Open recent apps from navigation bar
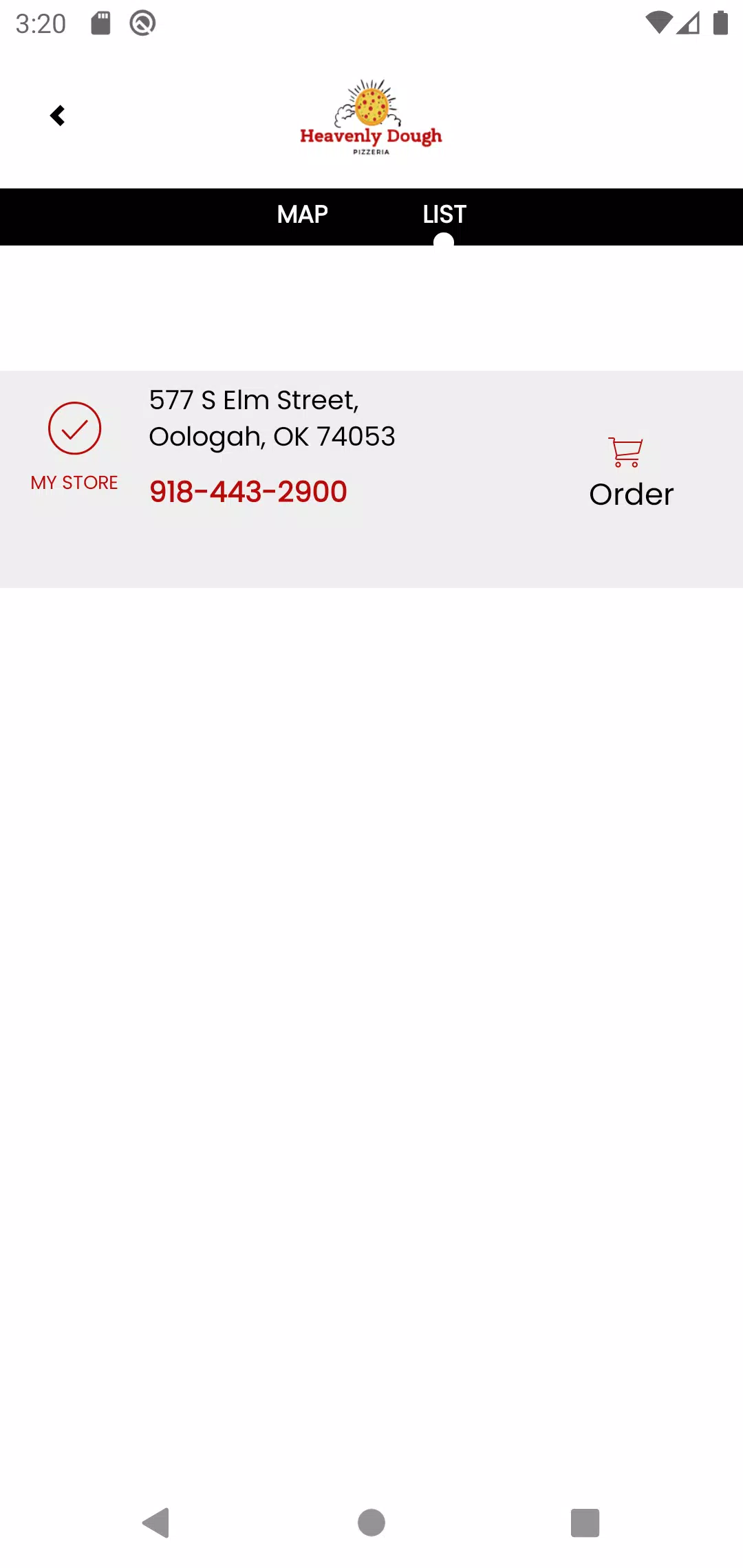The height and width of the screenshot is (1568, 743). (585, 1523)
